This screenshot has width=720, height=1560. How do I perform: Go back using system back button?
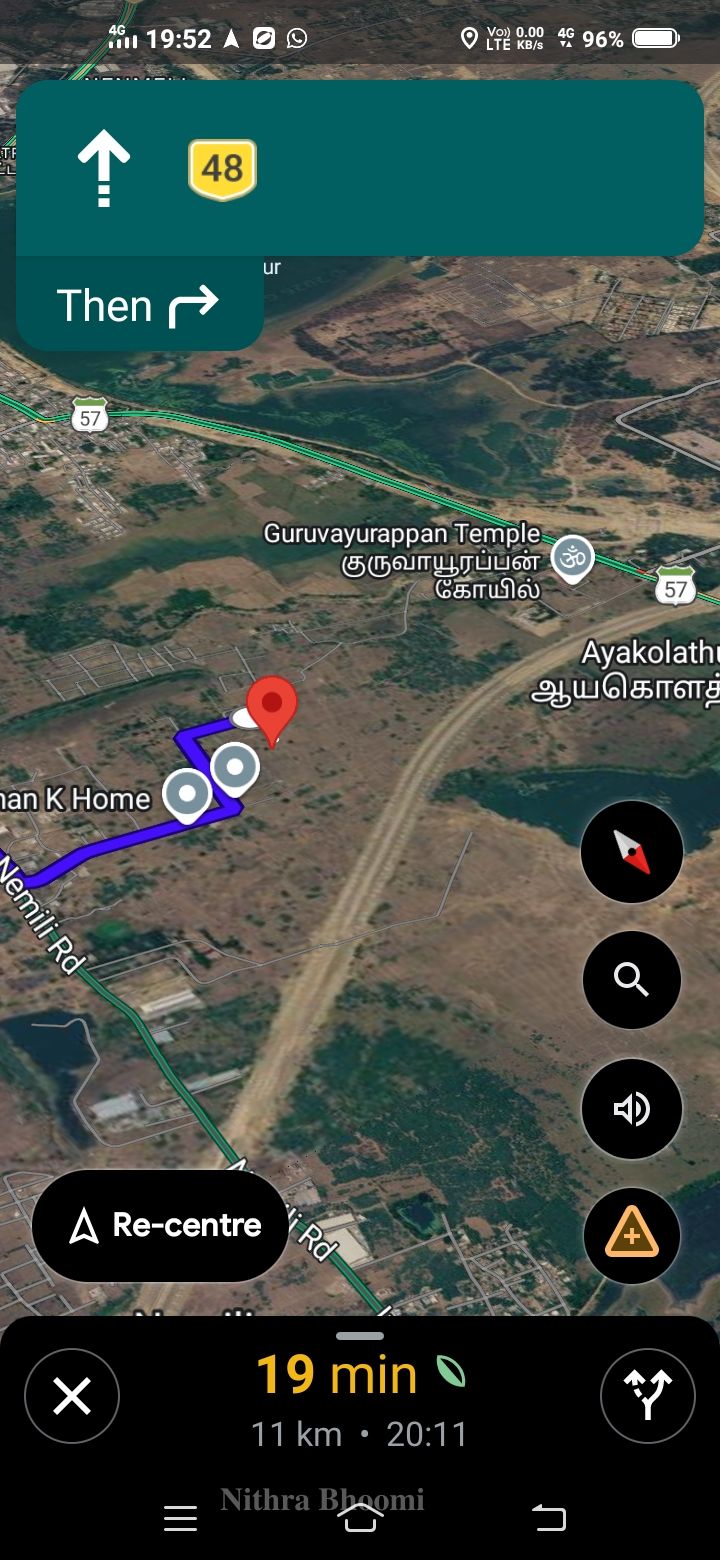548,1518
